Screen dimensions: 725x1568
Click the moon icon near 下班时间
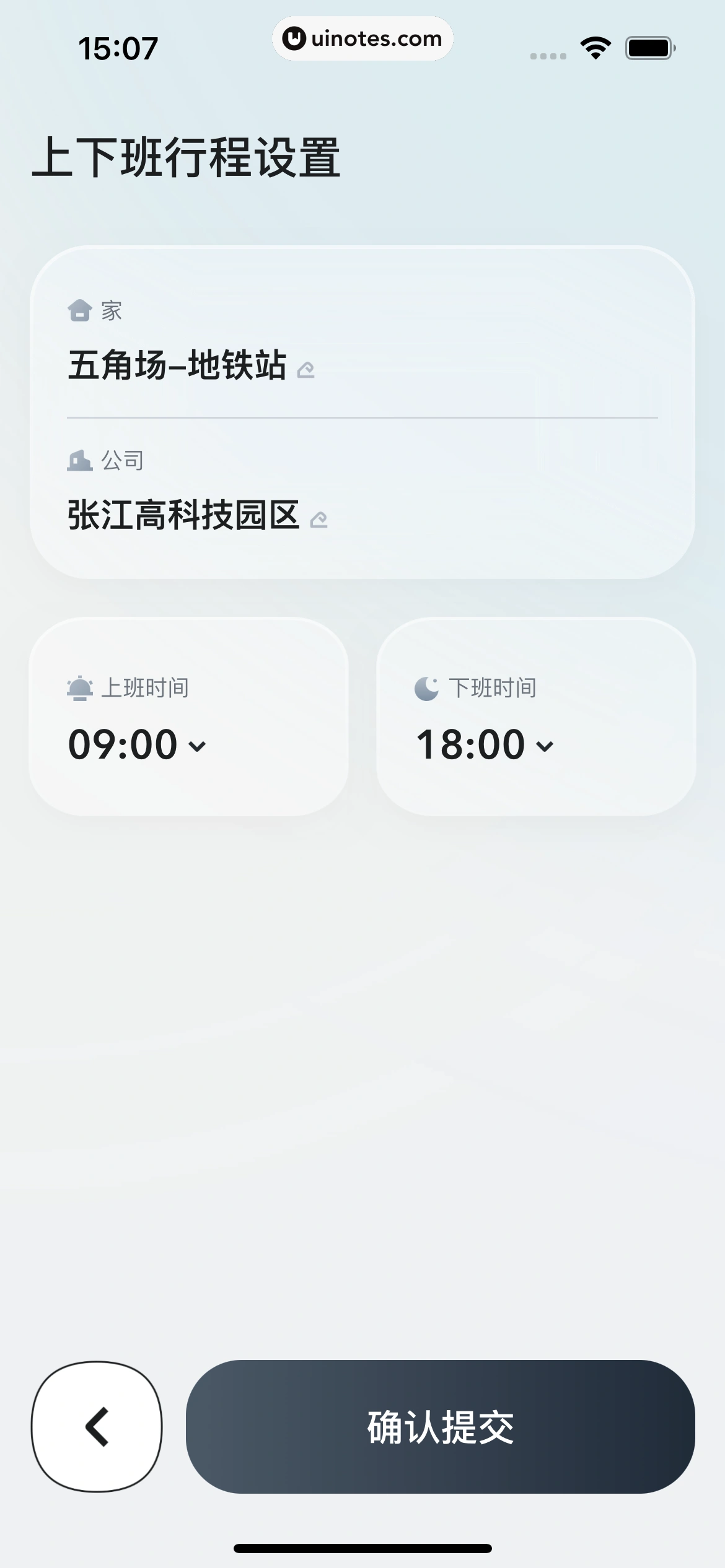click(426, 687)
